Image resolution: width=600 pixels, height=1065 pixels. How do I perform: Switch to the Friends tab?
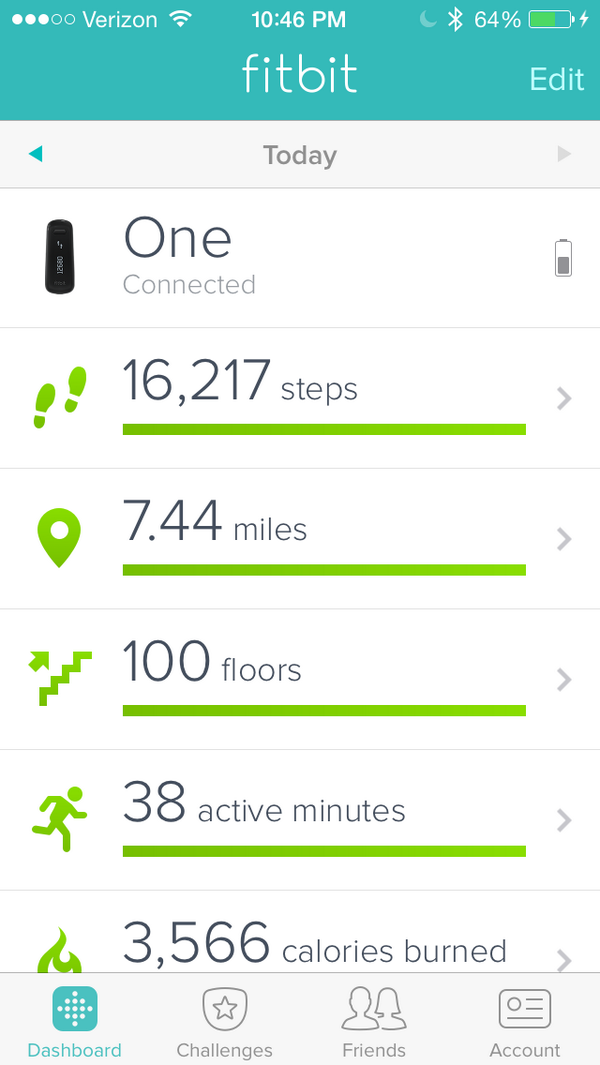pyautogui.click(x=374, y=1022)
